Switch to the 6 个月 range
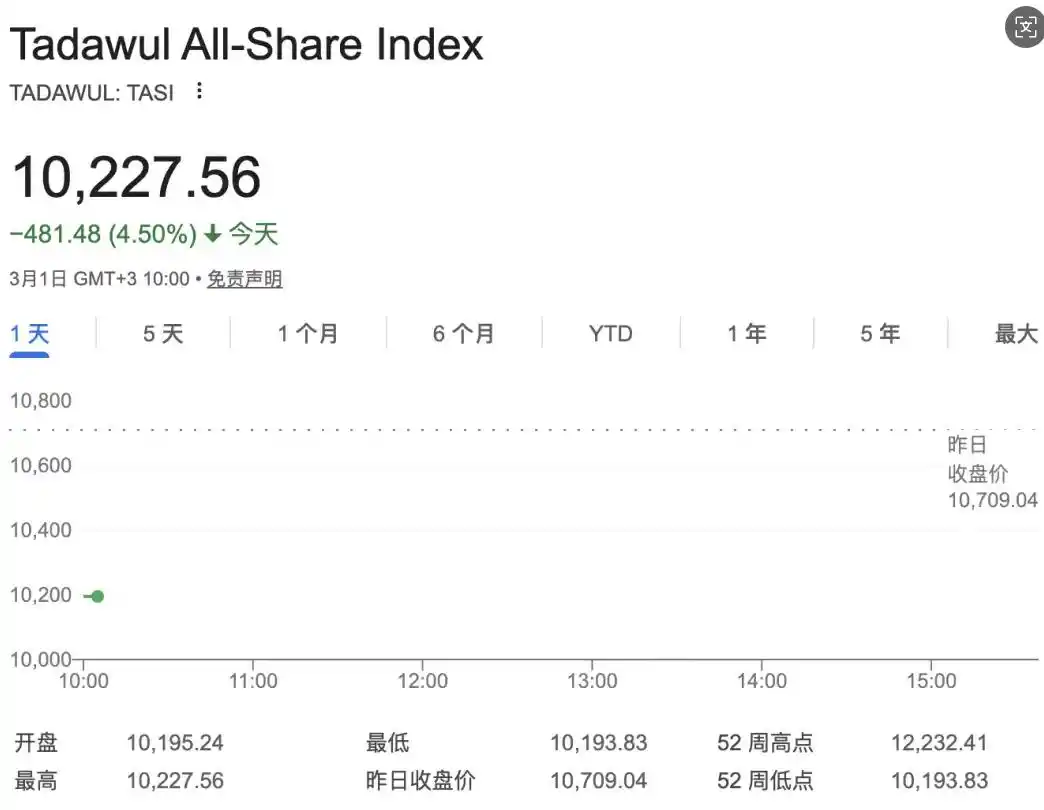Viewport: 1044px width, 810px height. pos(463,334)
